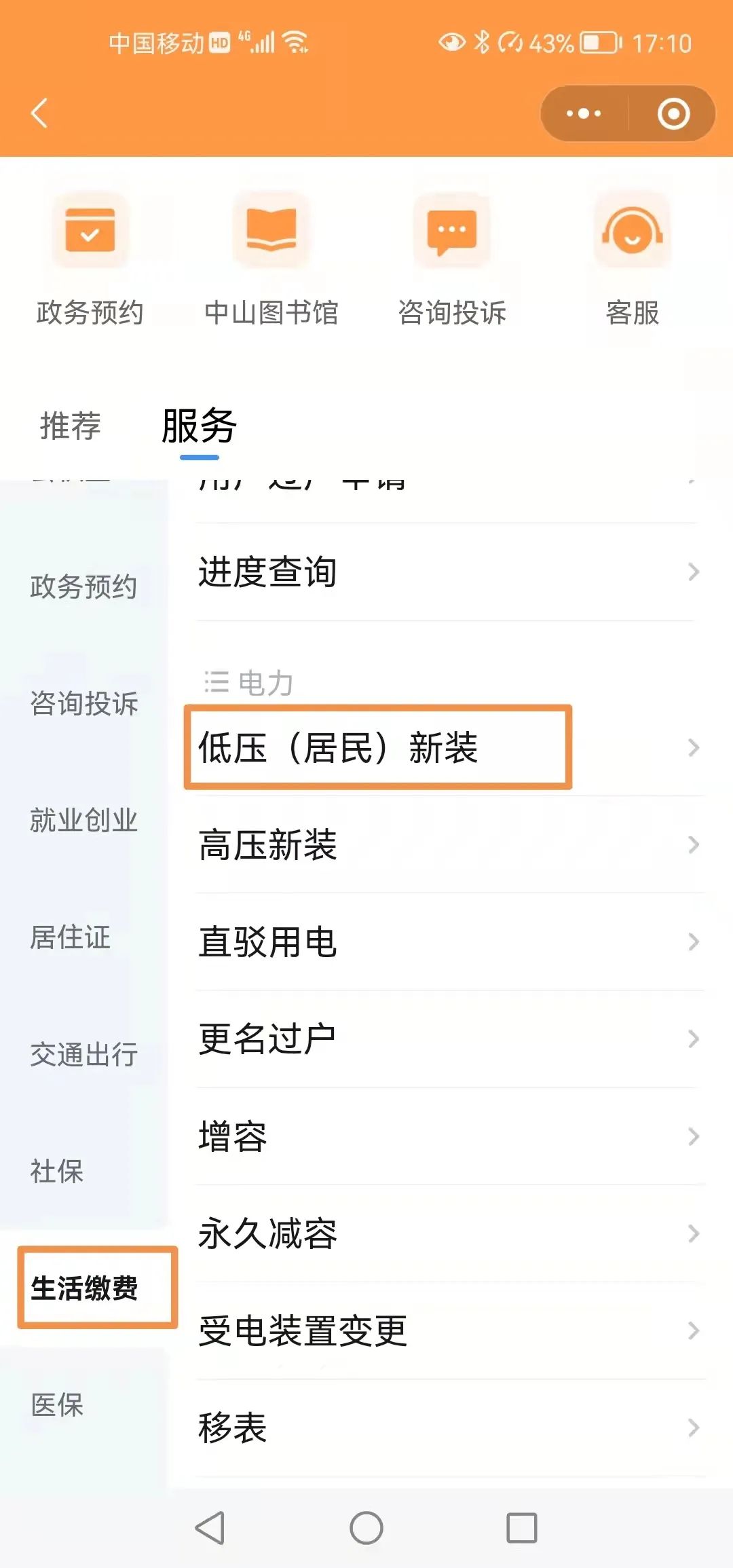Open the 永久减容 service

(x=448, y=1233)
